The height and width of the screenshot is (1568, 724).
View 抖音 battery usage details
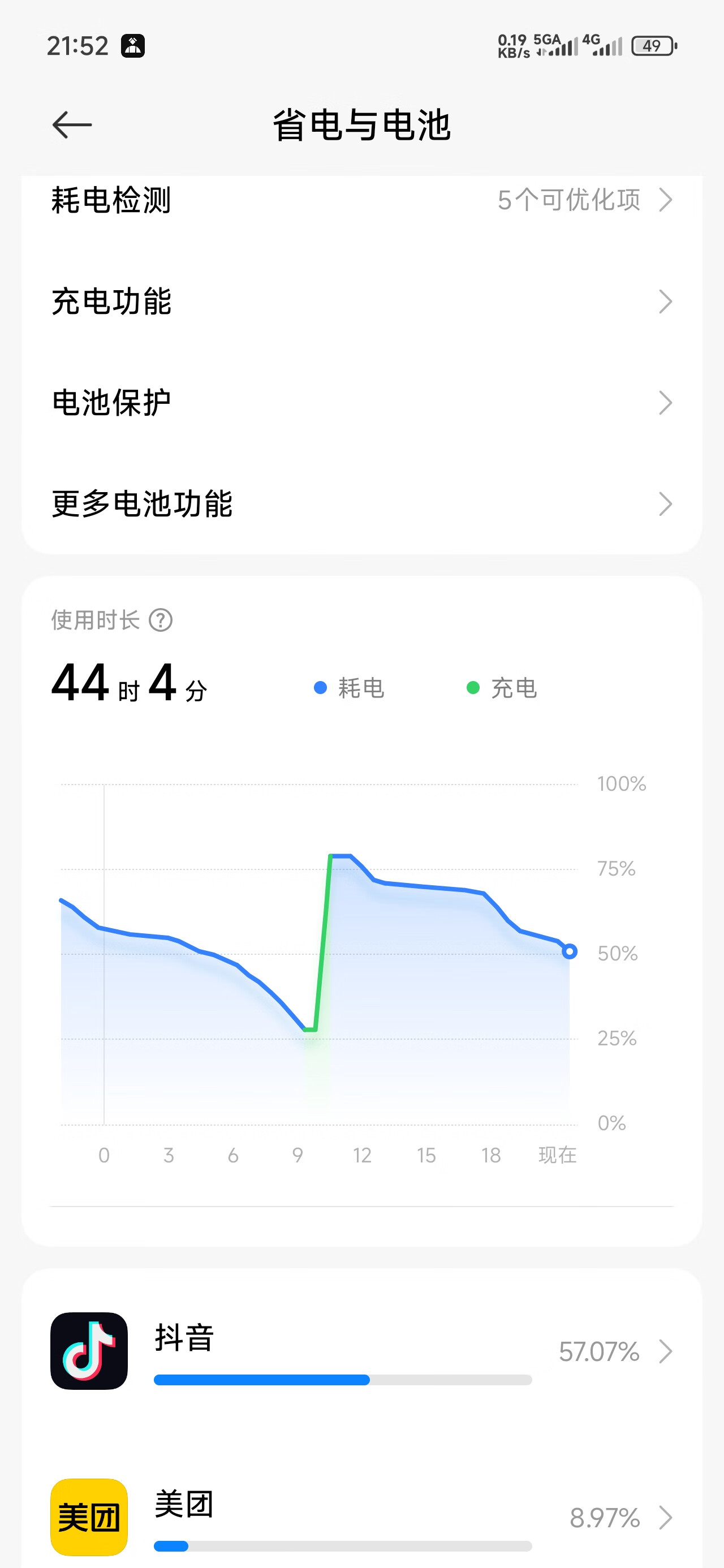click(x=361, y=1351)
